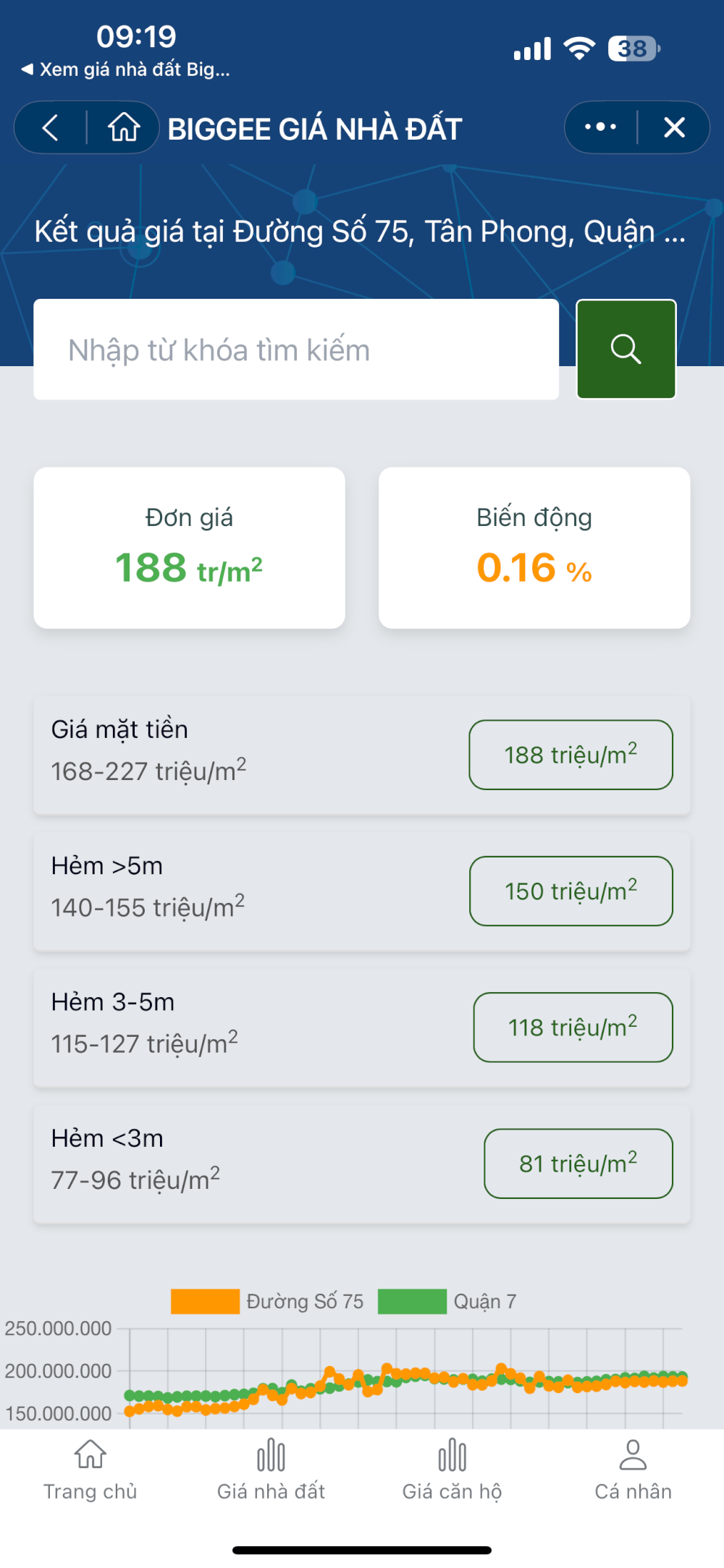Select the Giá căn hộ chart icon

tap(452, 1454)
